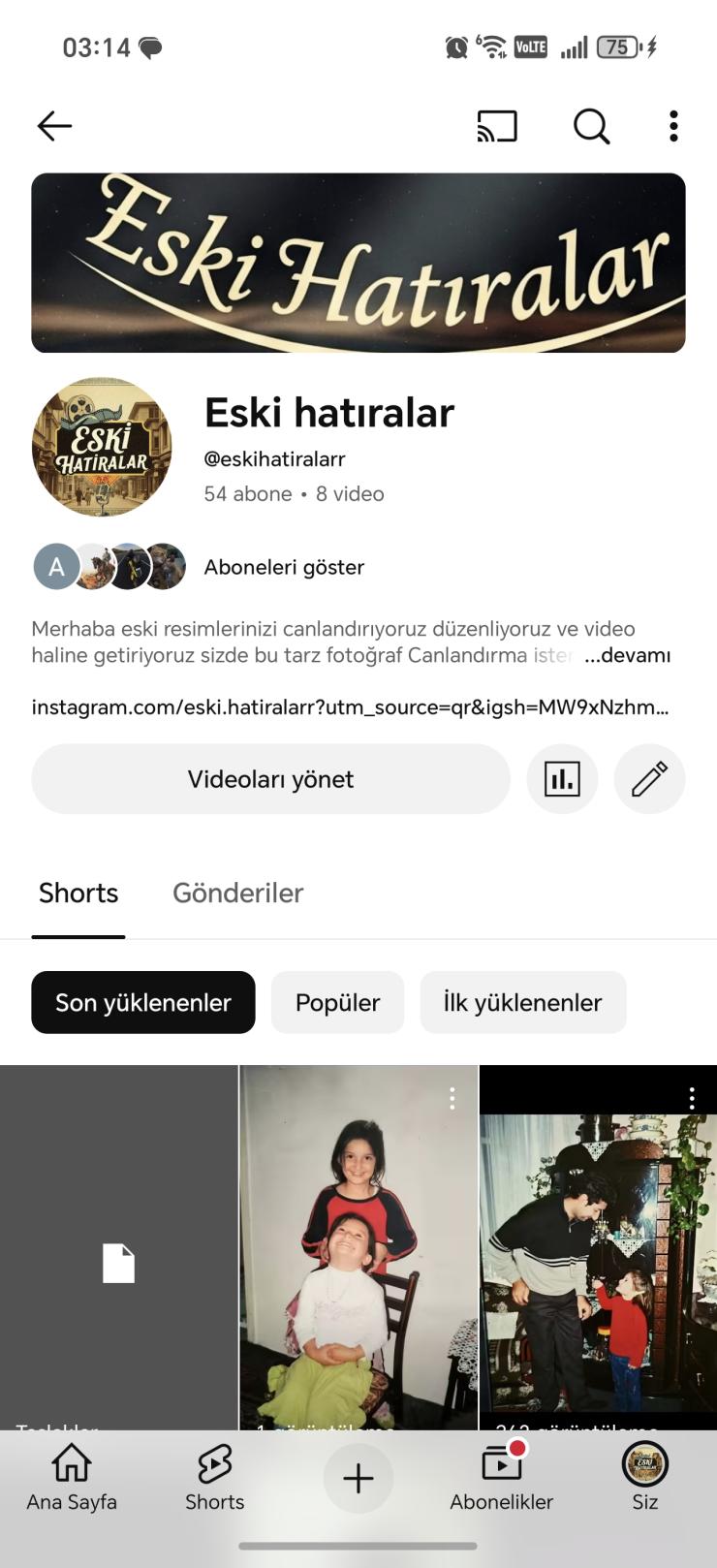717x1568 pixels.
Task: Select the Popüler filter chip
Action: [x=337, y=1002]
